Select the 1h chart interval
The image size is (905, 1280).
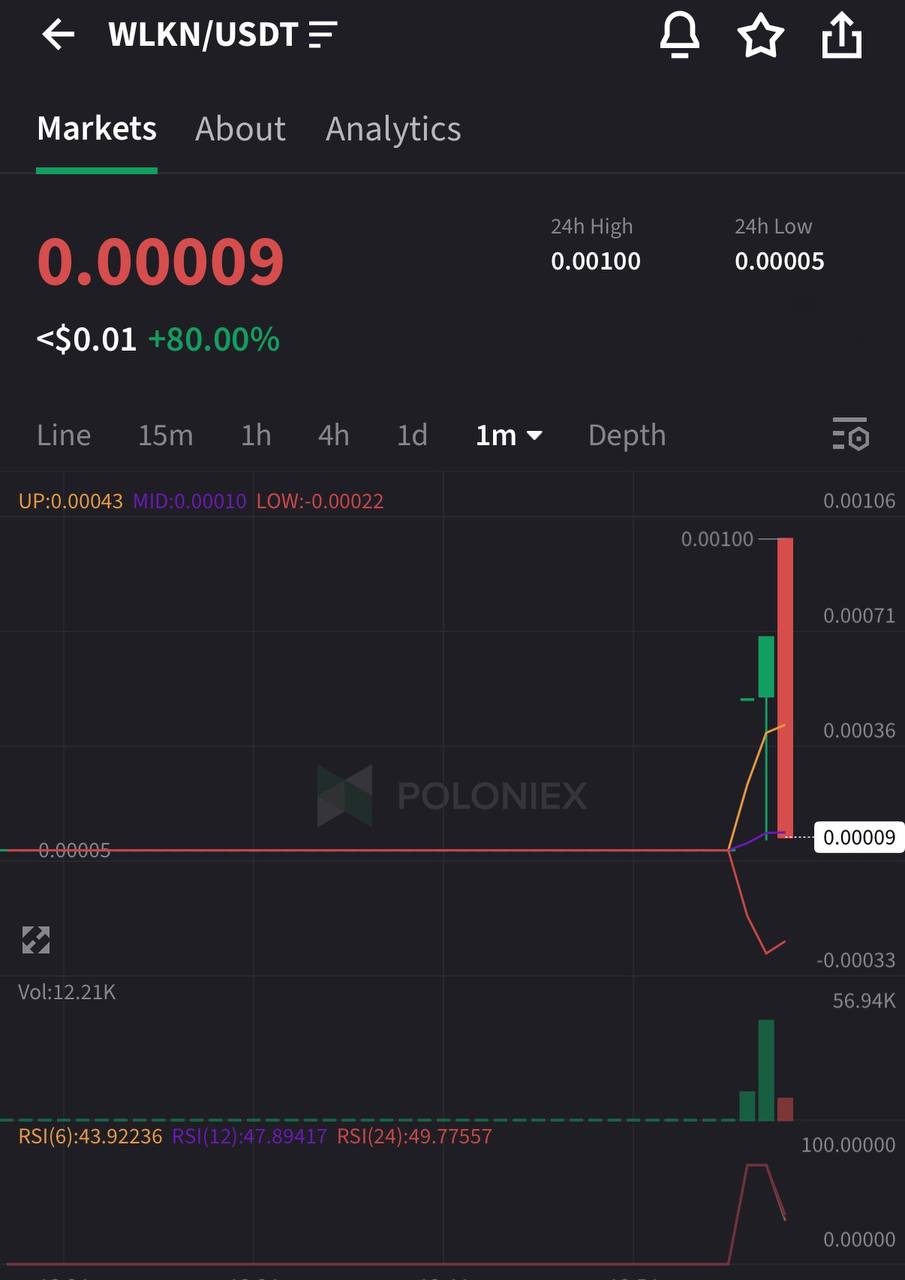click(x=256, y=435)
